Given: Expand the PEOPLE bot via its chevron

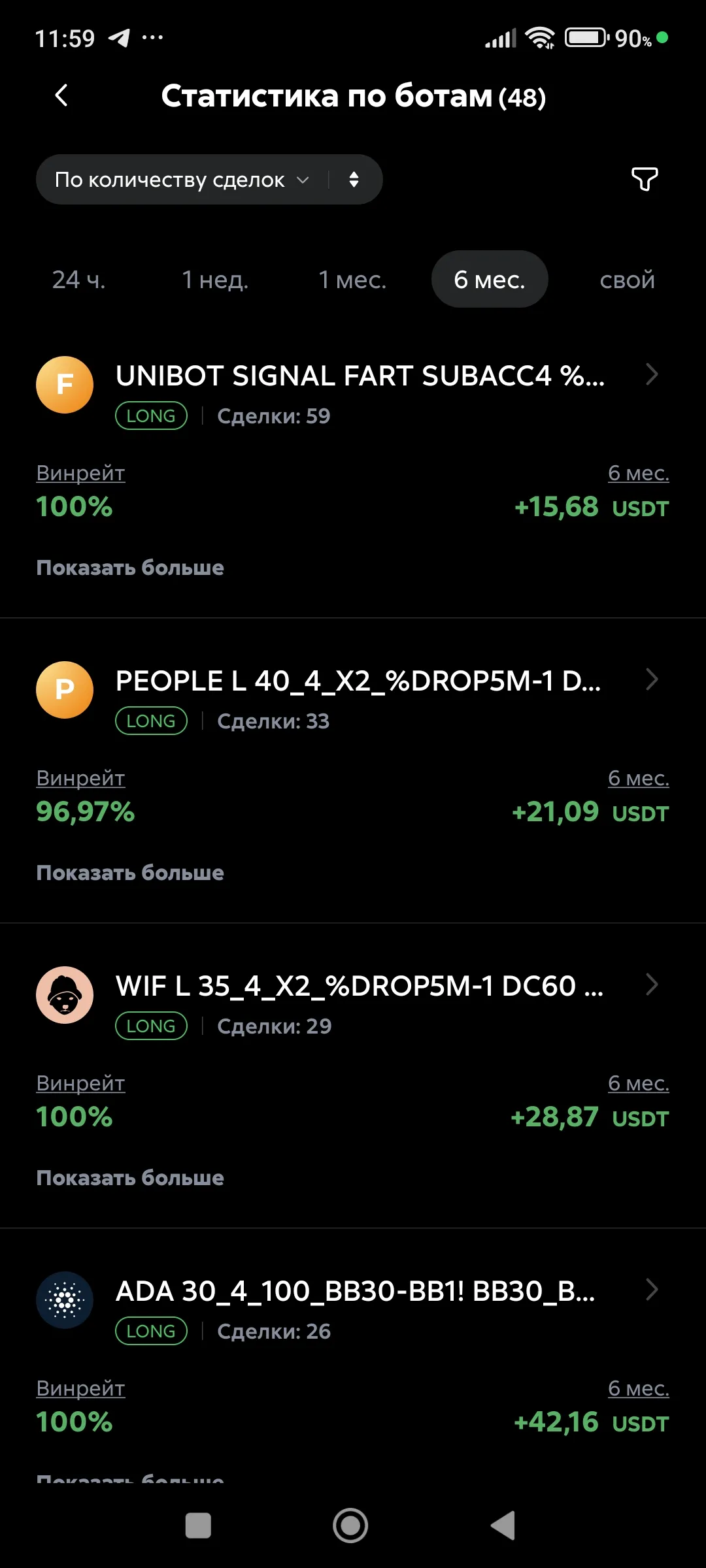Looking at the screenshot, I should (652, 680).
